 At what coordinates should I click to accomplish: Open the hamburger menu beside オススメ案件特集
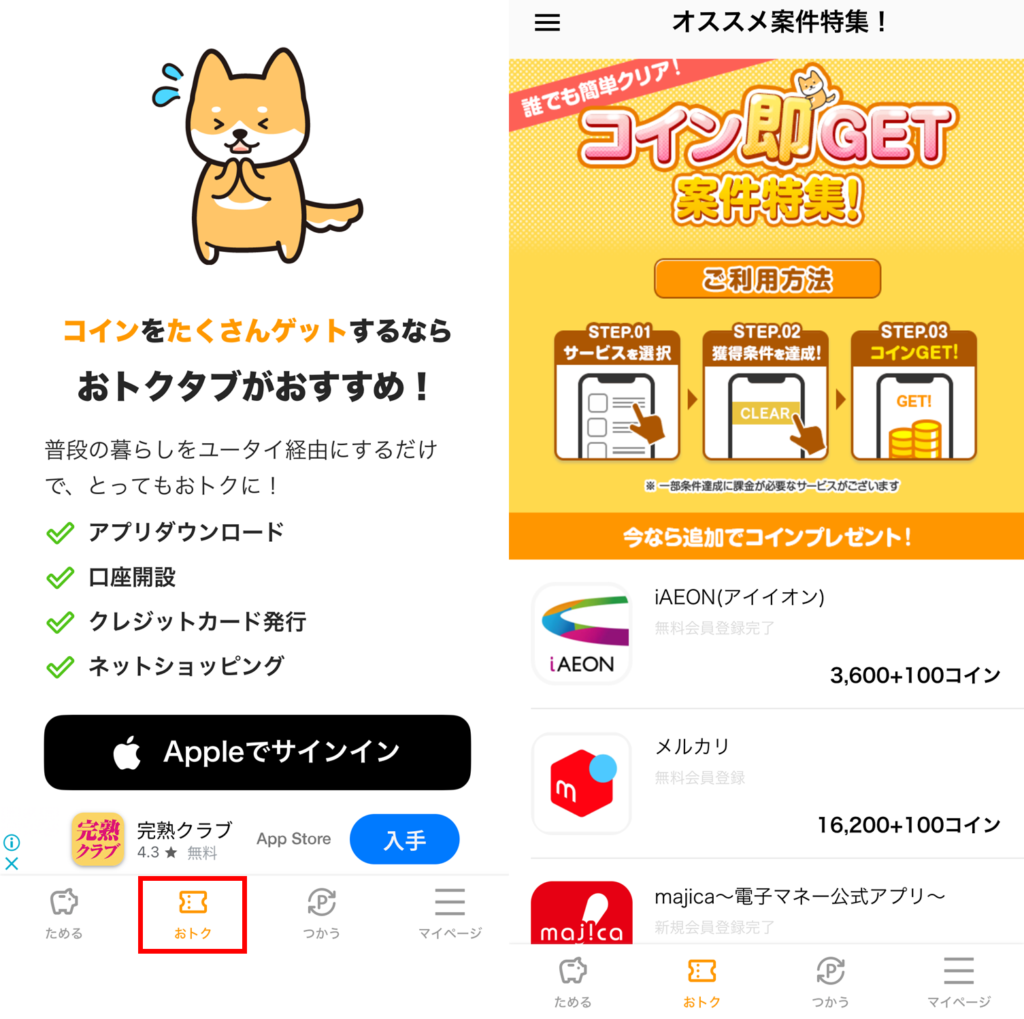[547, 22]
